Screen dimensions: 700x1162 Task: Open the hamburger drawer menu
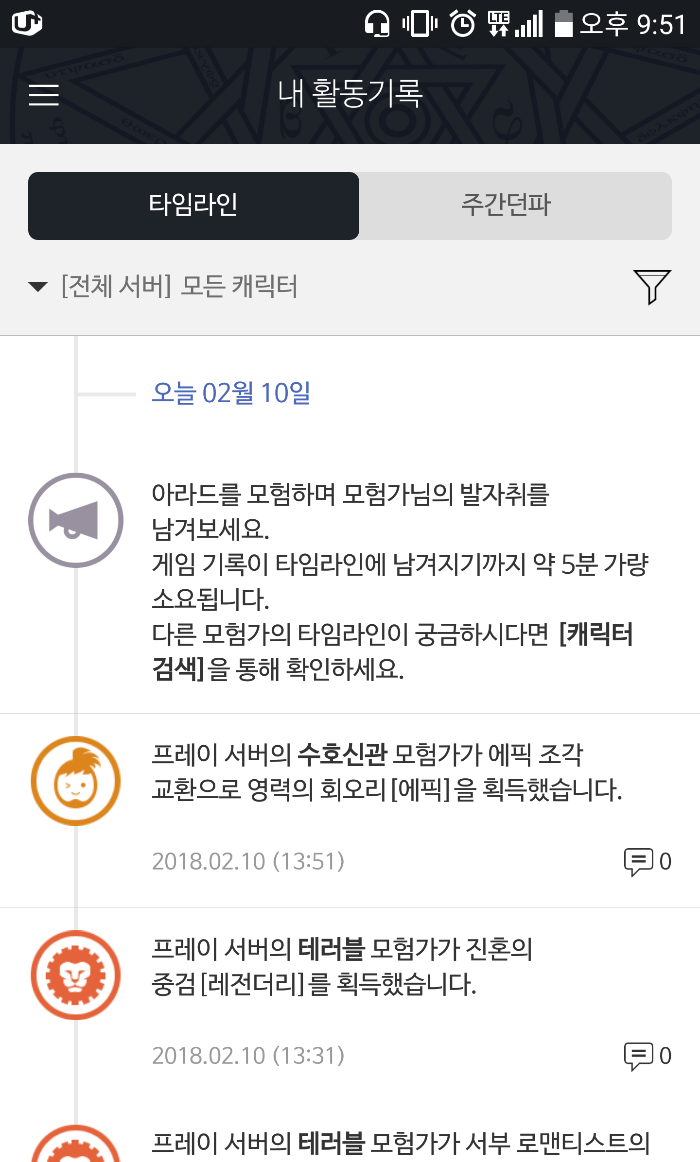pyautogui.click(x=44, y=95)
